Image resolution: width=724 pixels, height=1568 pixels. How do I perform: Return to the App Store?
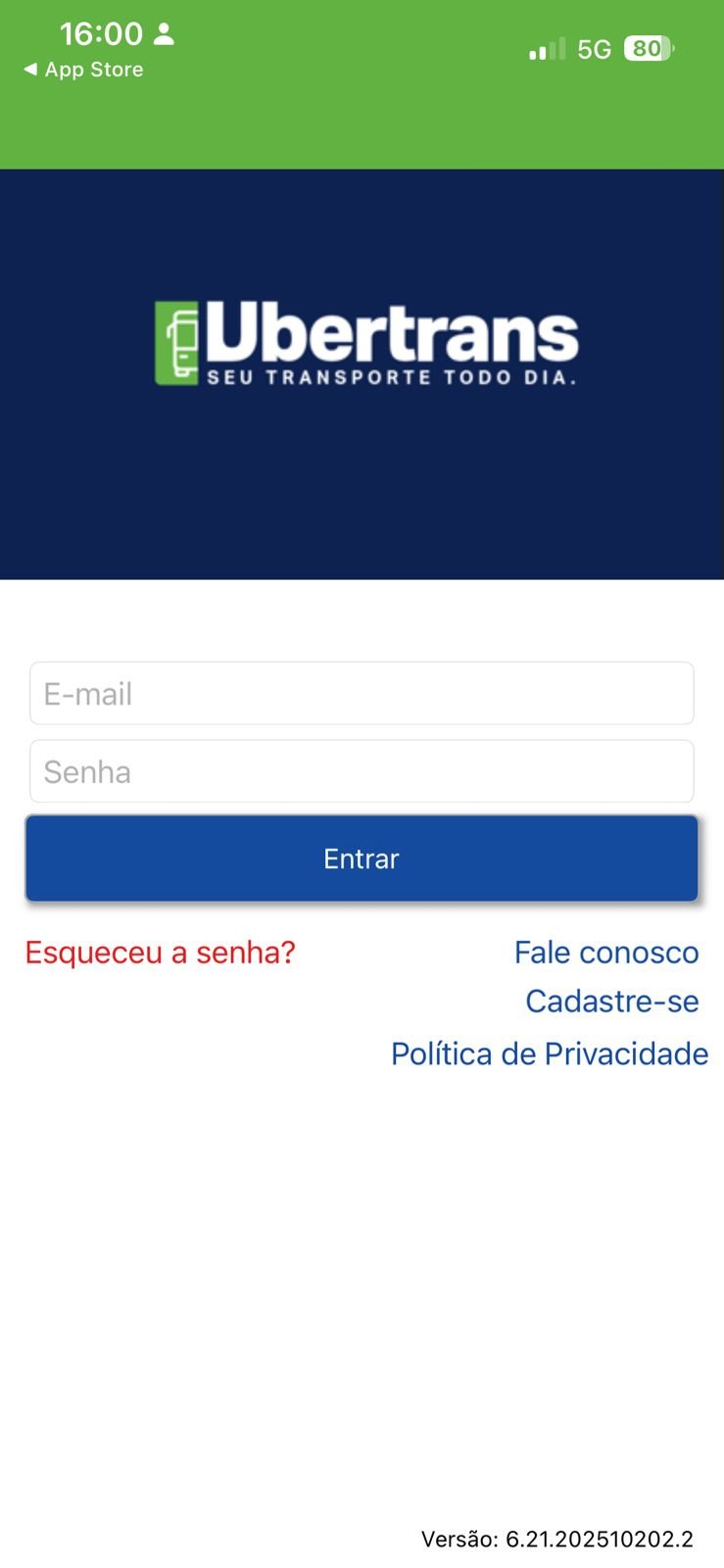(x=83, y=69)
